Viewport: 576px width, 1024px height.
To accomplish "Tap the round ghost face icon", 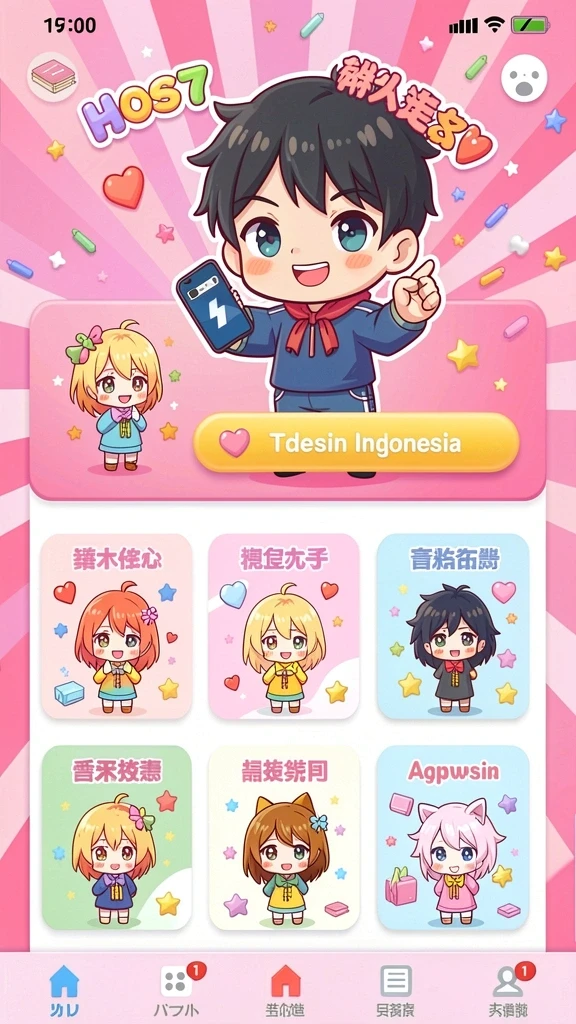I will tap(524, 78).
